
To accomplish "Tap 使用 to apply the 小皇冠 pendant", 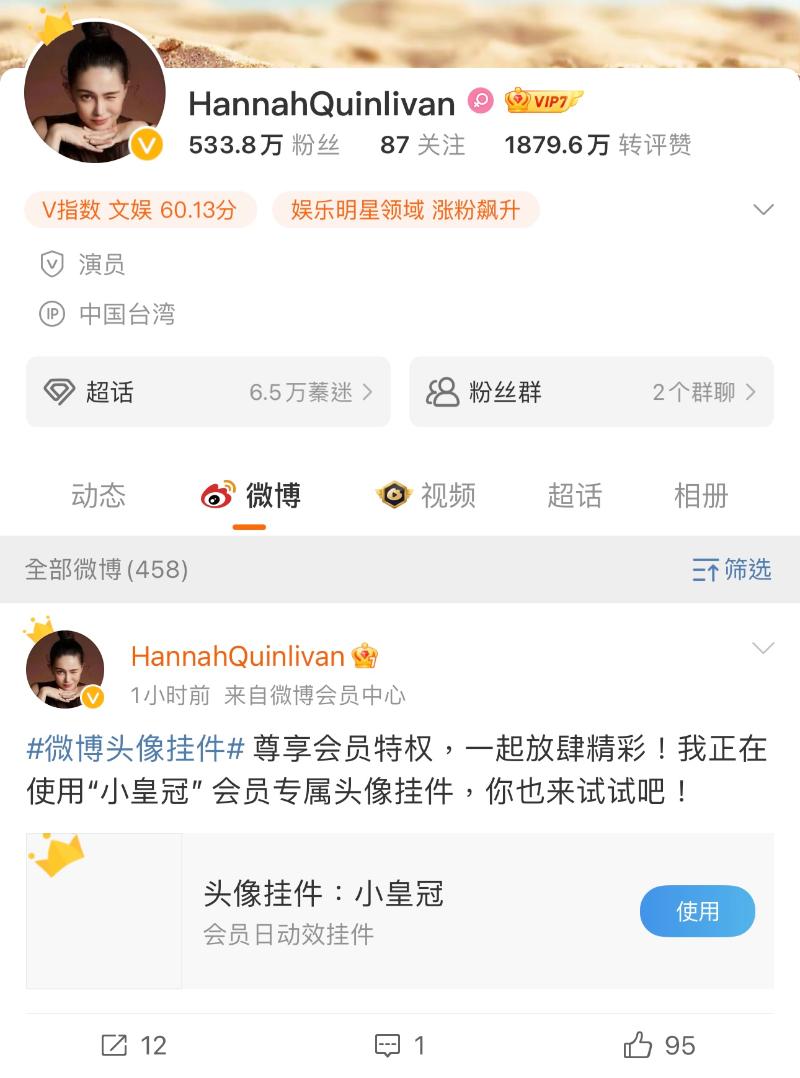I will click(x=697, y=911).
